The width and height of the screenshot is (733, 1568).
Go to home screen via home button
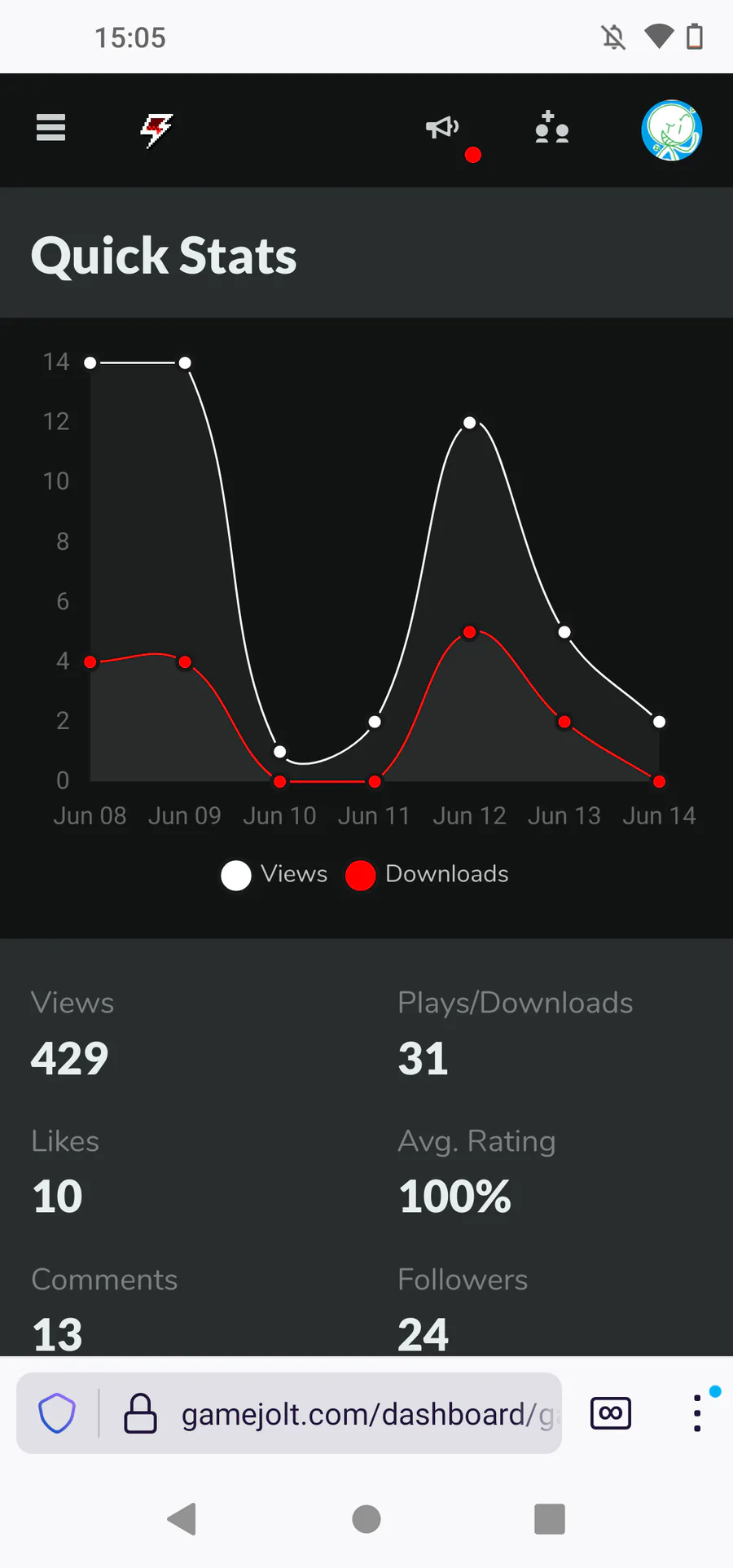[x=366, y=1518]
